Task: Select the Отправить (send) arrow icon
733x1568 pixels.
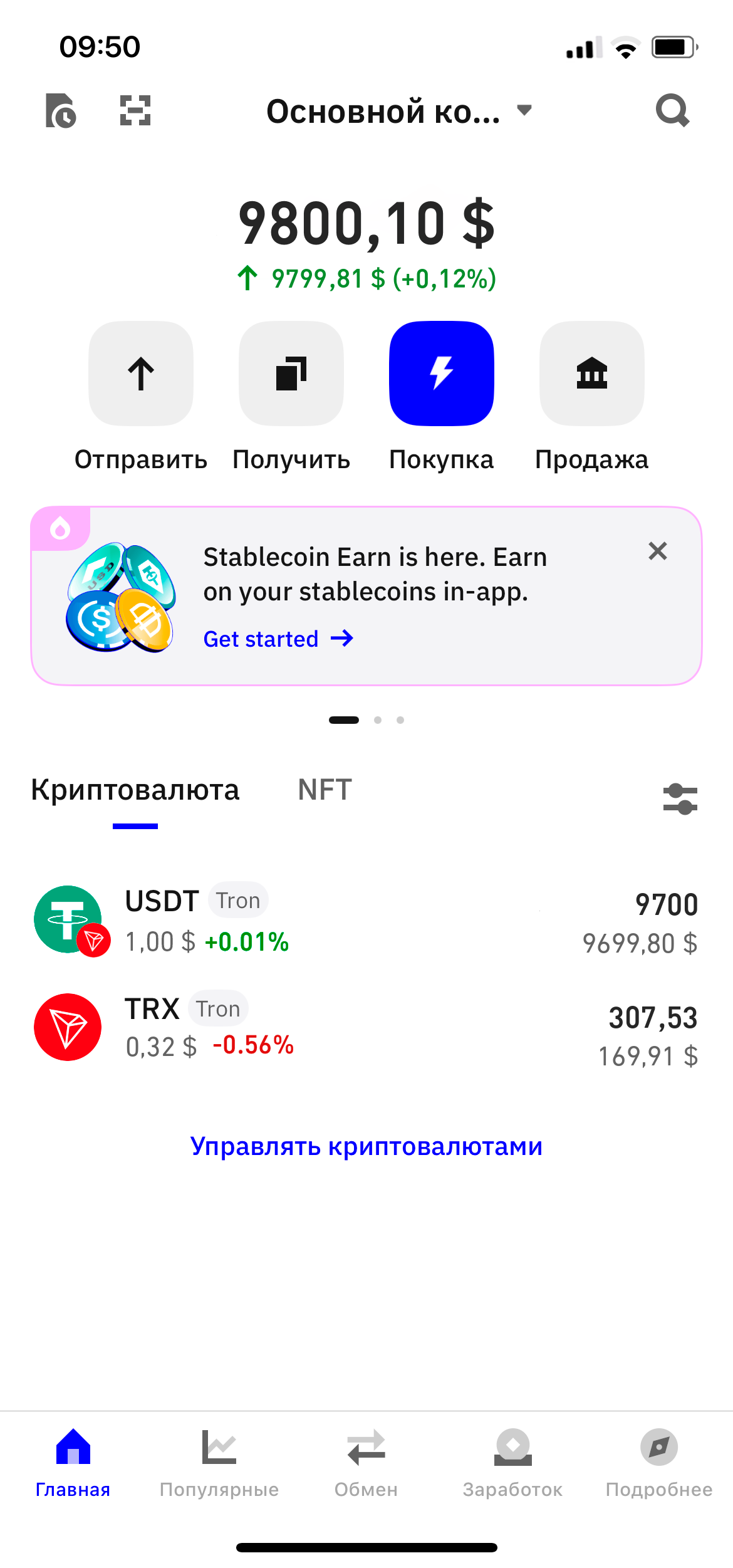Action: pyautogui.click(x=140, y=373)
